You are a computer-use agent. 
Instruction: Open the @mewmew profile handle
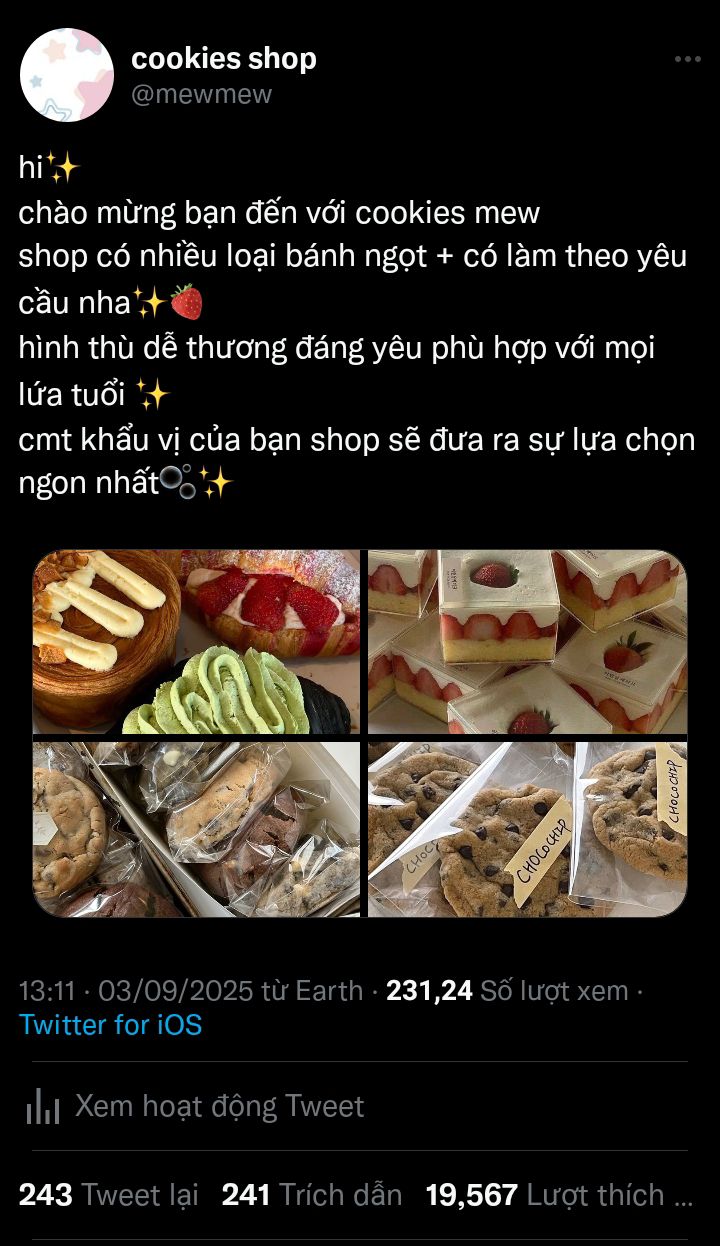201,94
